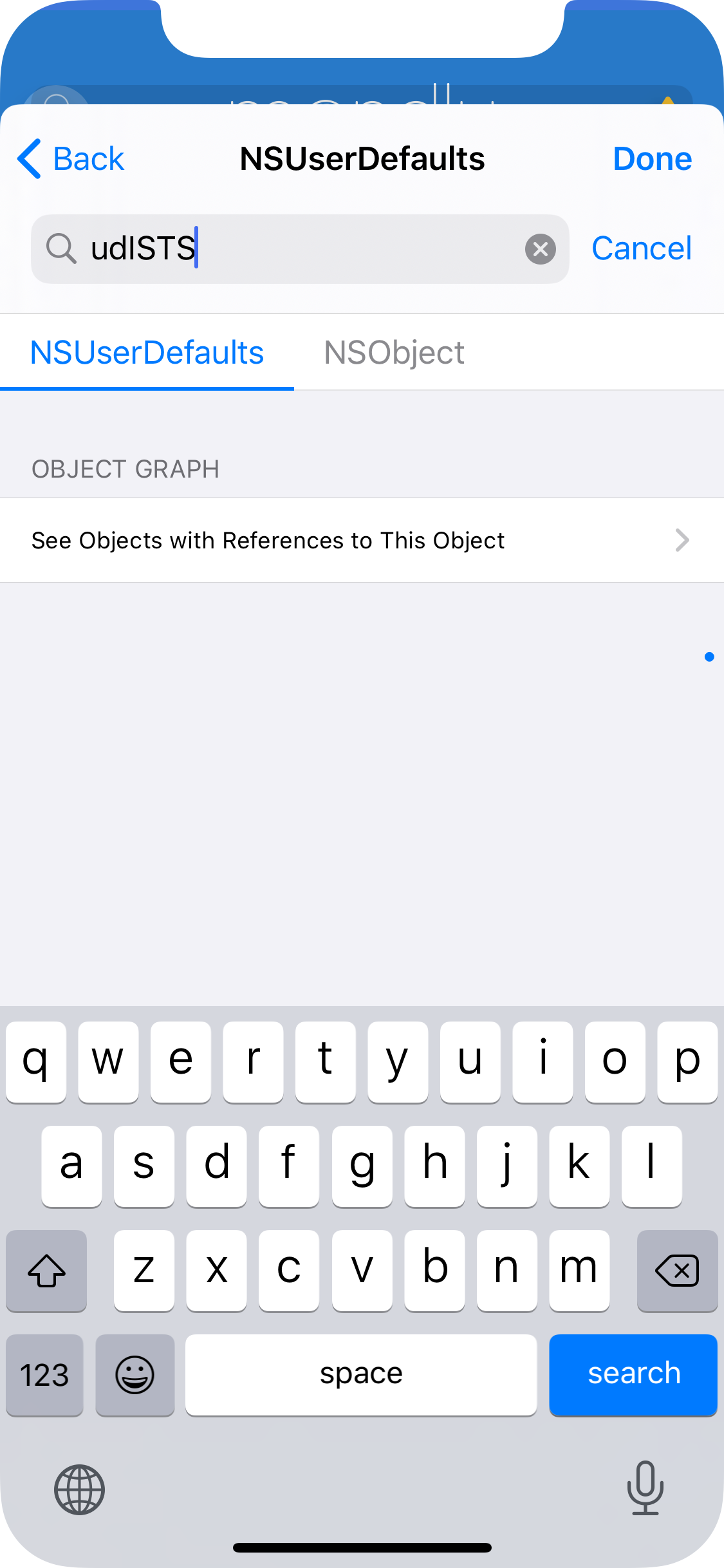
Task: Switch to the NSObject tab
Action: click(394, 353)
